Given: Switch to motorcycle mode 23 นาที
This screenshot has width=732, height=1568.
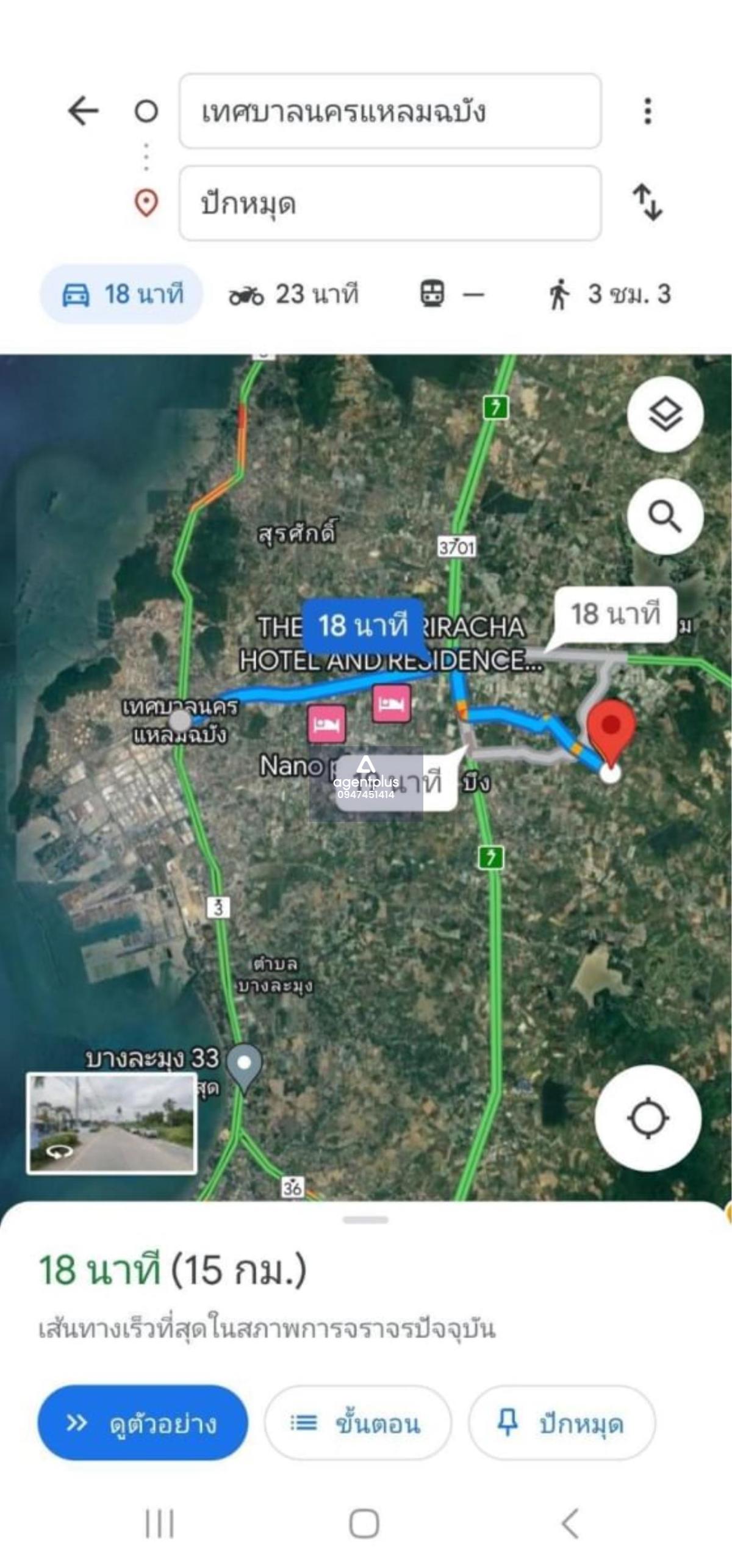Looking at the screenshot, I should pos(293,294).
